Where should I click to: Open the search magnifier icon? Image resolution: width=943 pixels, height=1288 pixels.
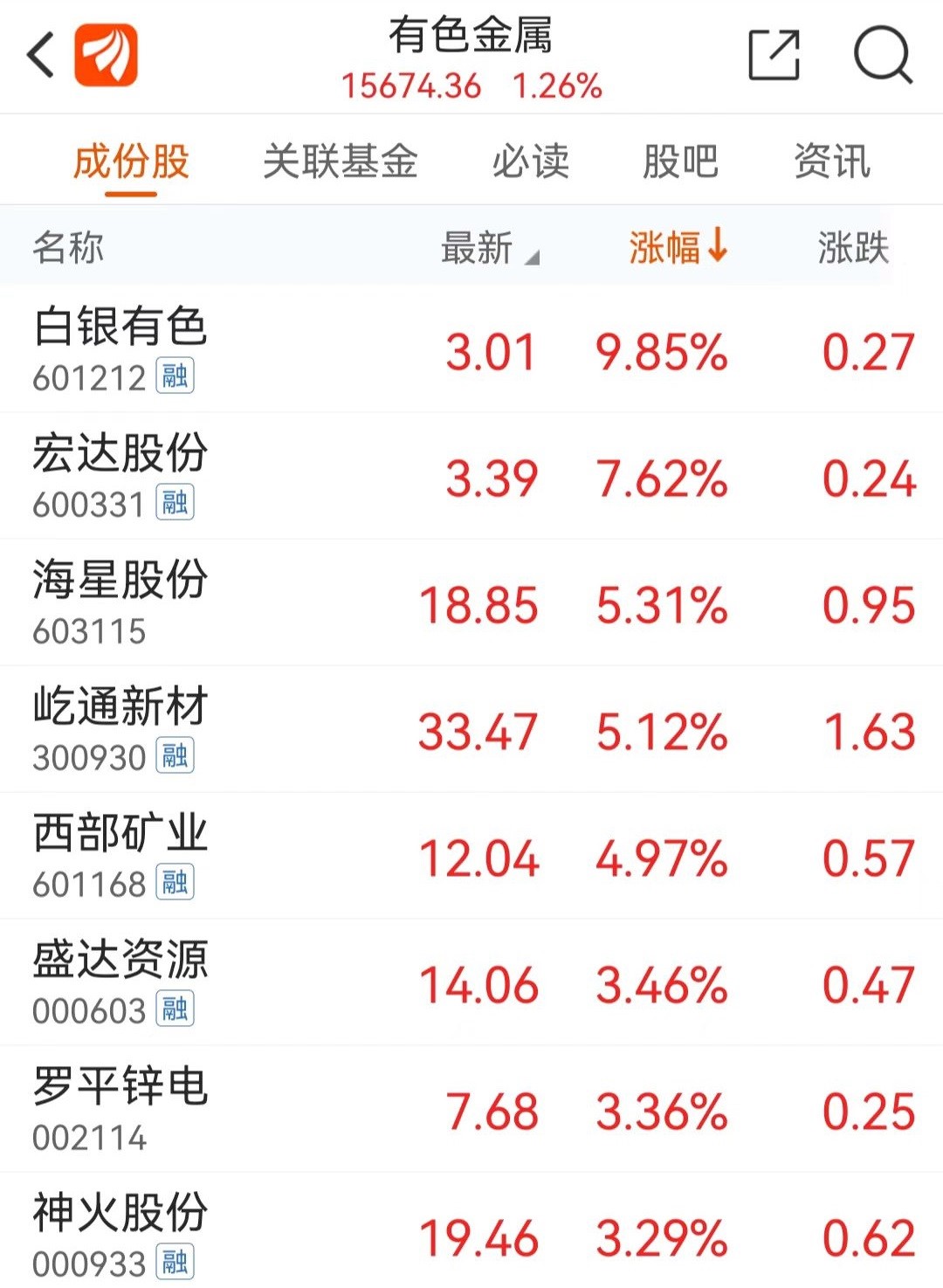pos(883,55)
